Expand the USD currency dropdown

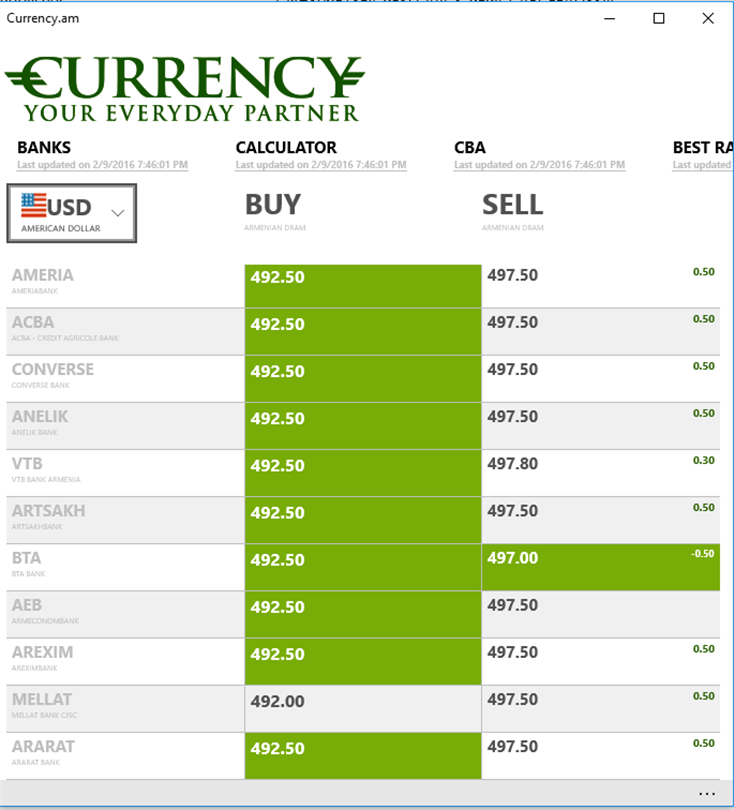72,212
